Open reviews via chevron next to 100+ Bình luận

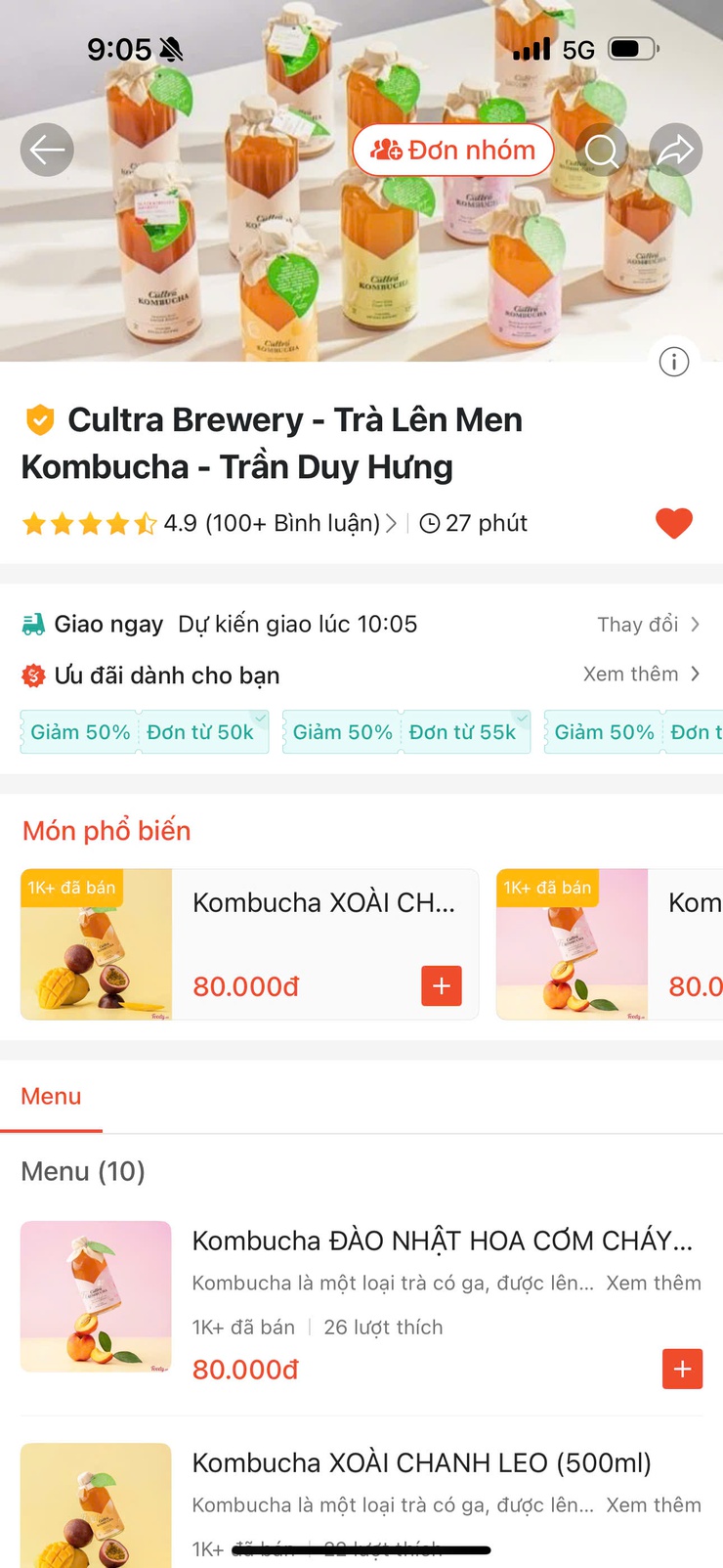395,523
